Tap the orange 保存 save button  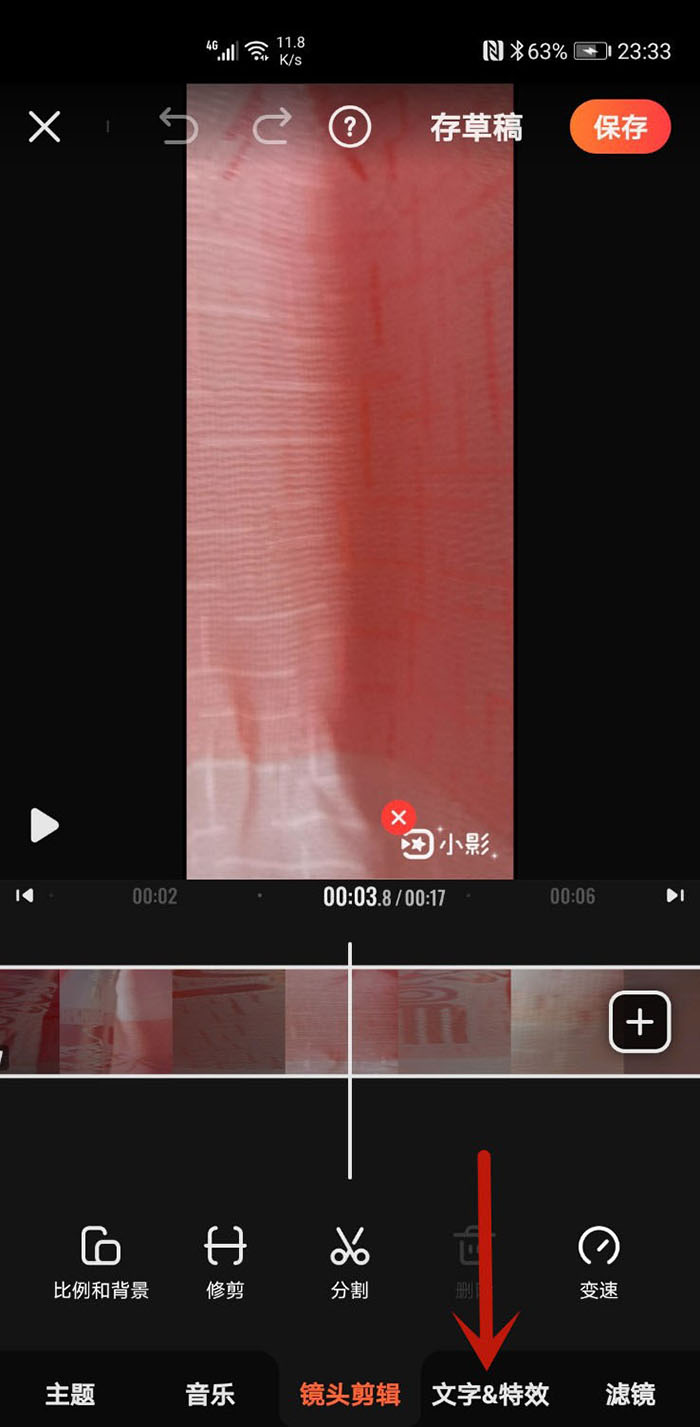pyautogui.click(x=620, y=127)
